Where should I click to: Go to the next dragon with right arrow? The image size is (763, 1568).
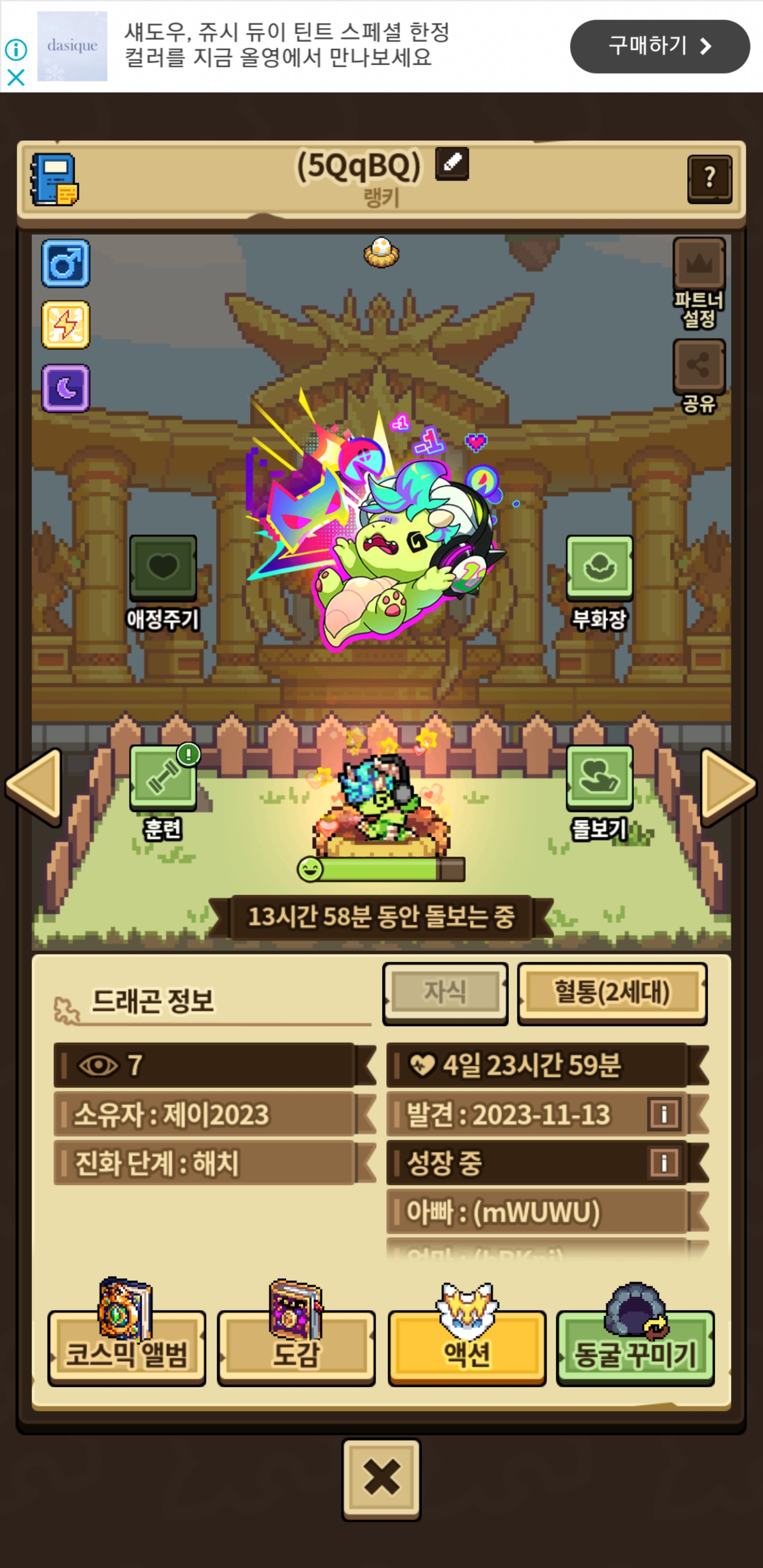(727, 787)
